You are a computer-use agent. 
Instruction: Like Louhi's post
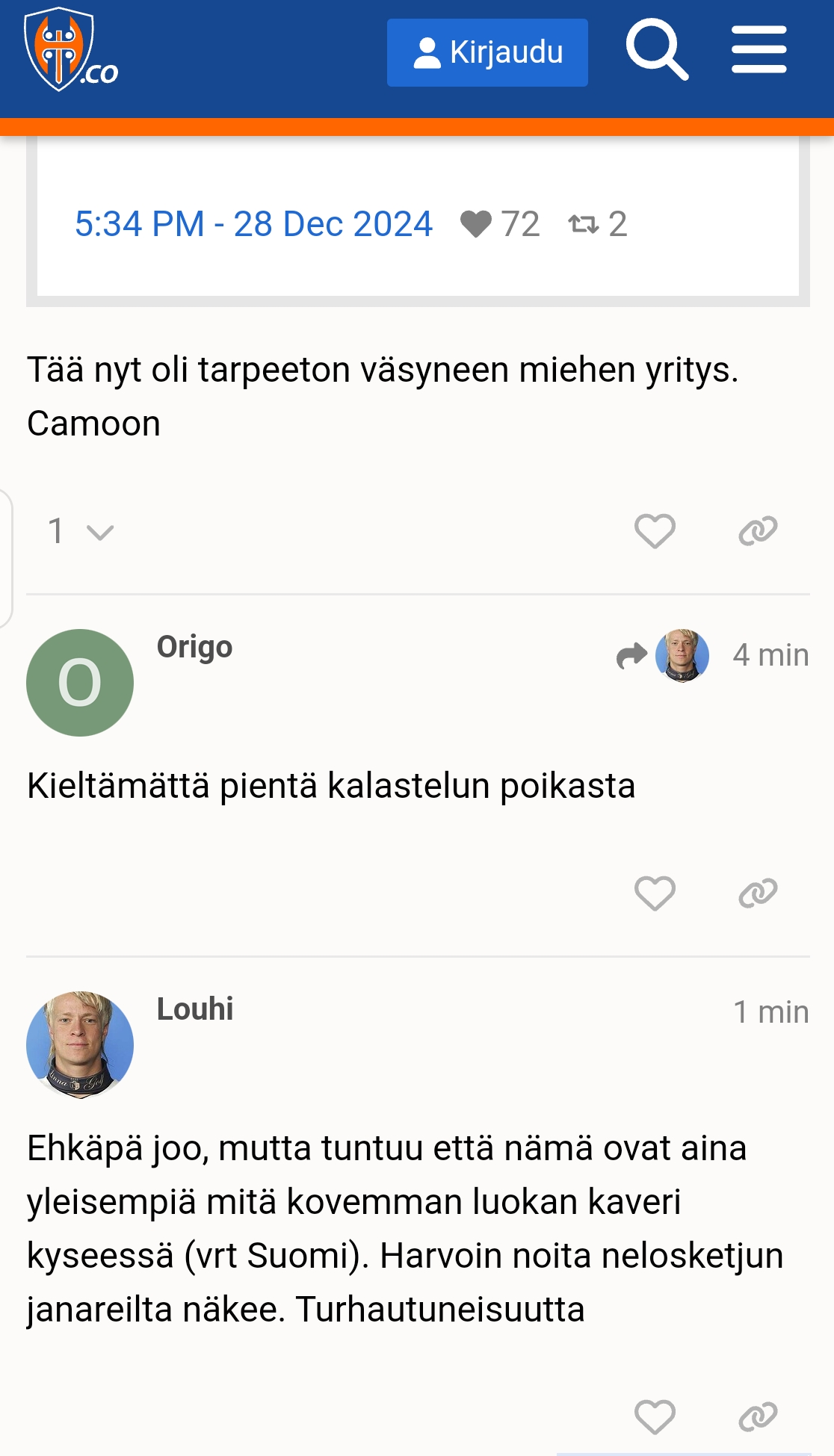(655, 1416)
